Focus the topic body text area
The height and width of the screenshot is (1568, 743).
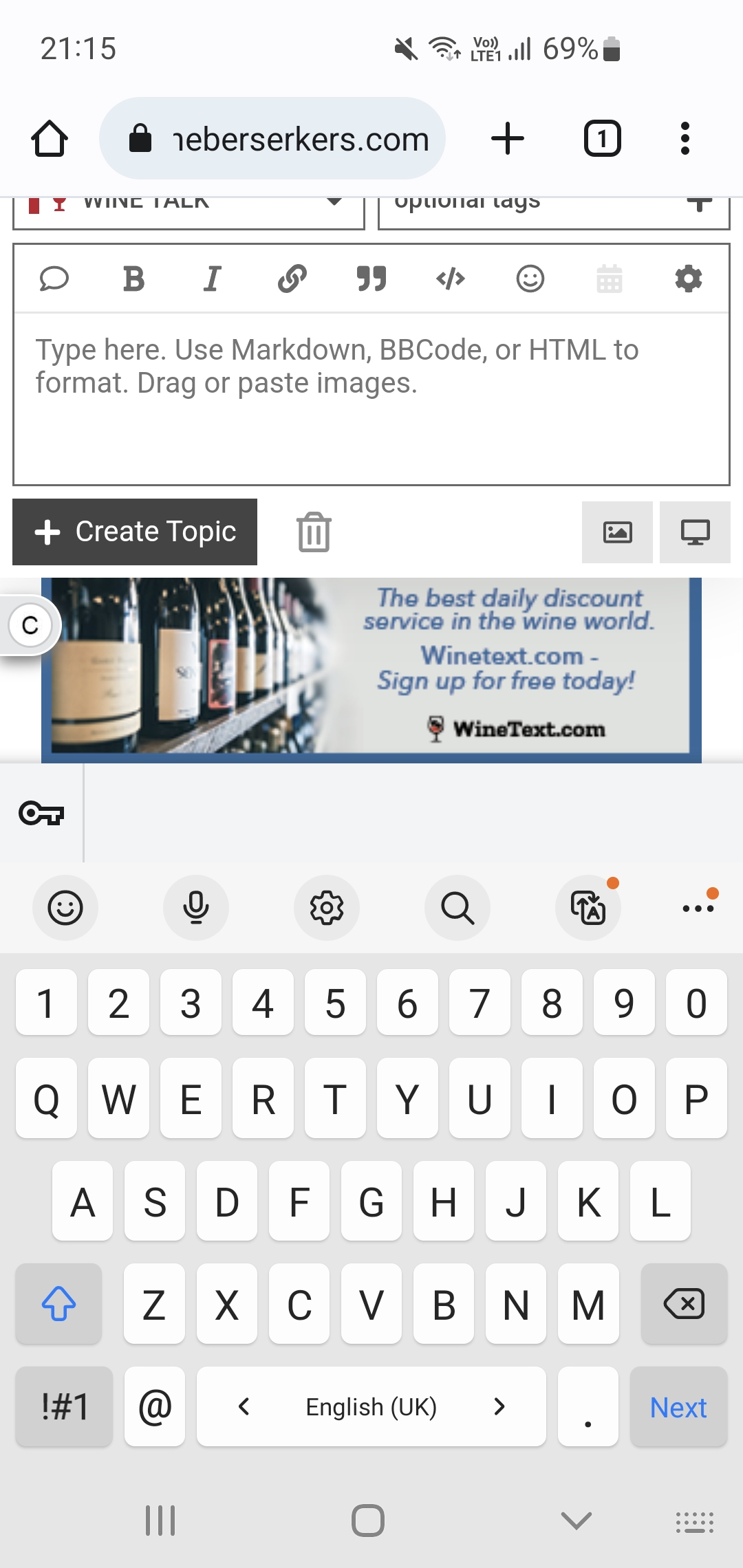click(x=371, y=399)
